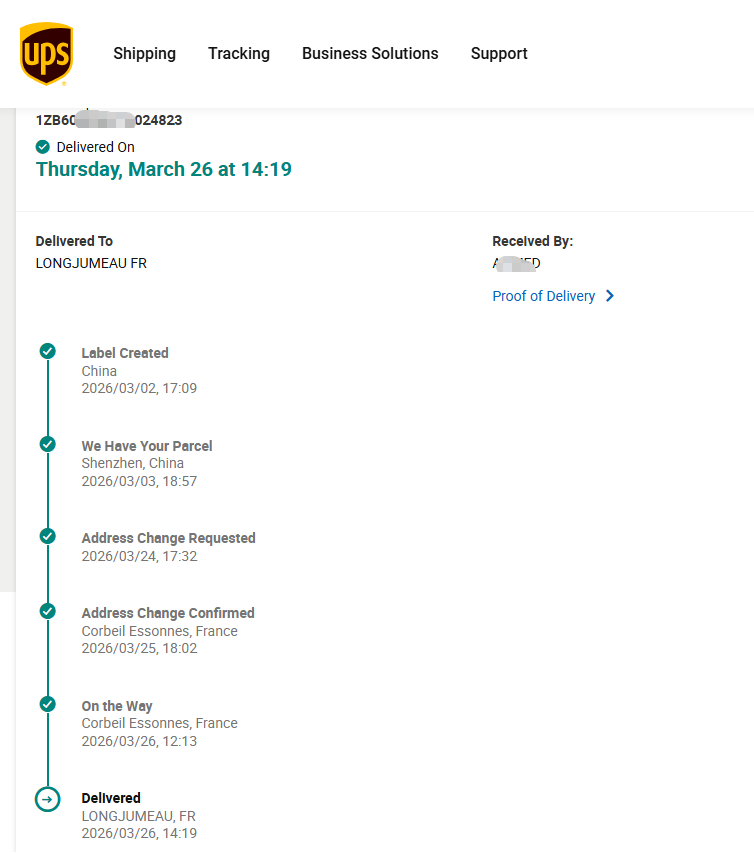754x853 pixels.
Task: Open the UPS home logo
Action: click(46, 54)
